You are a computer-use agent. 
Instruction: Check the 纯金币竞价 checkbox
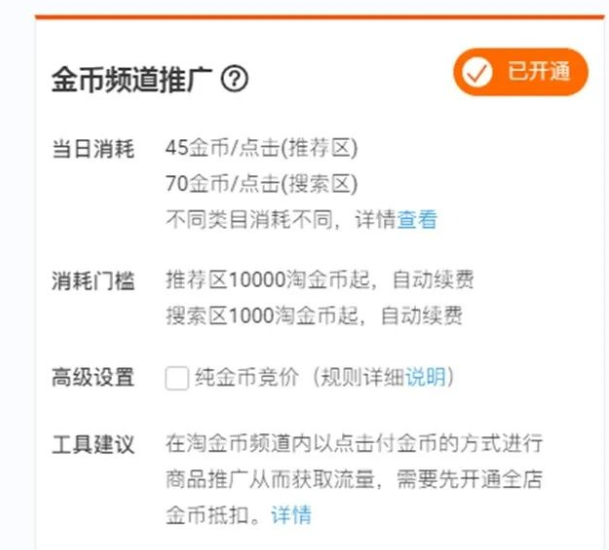click(x=177, y=378)
